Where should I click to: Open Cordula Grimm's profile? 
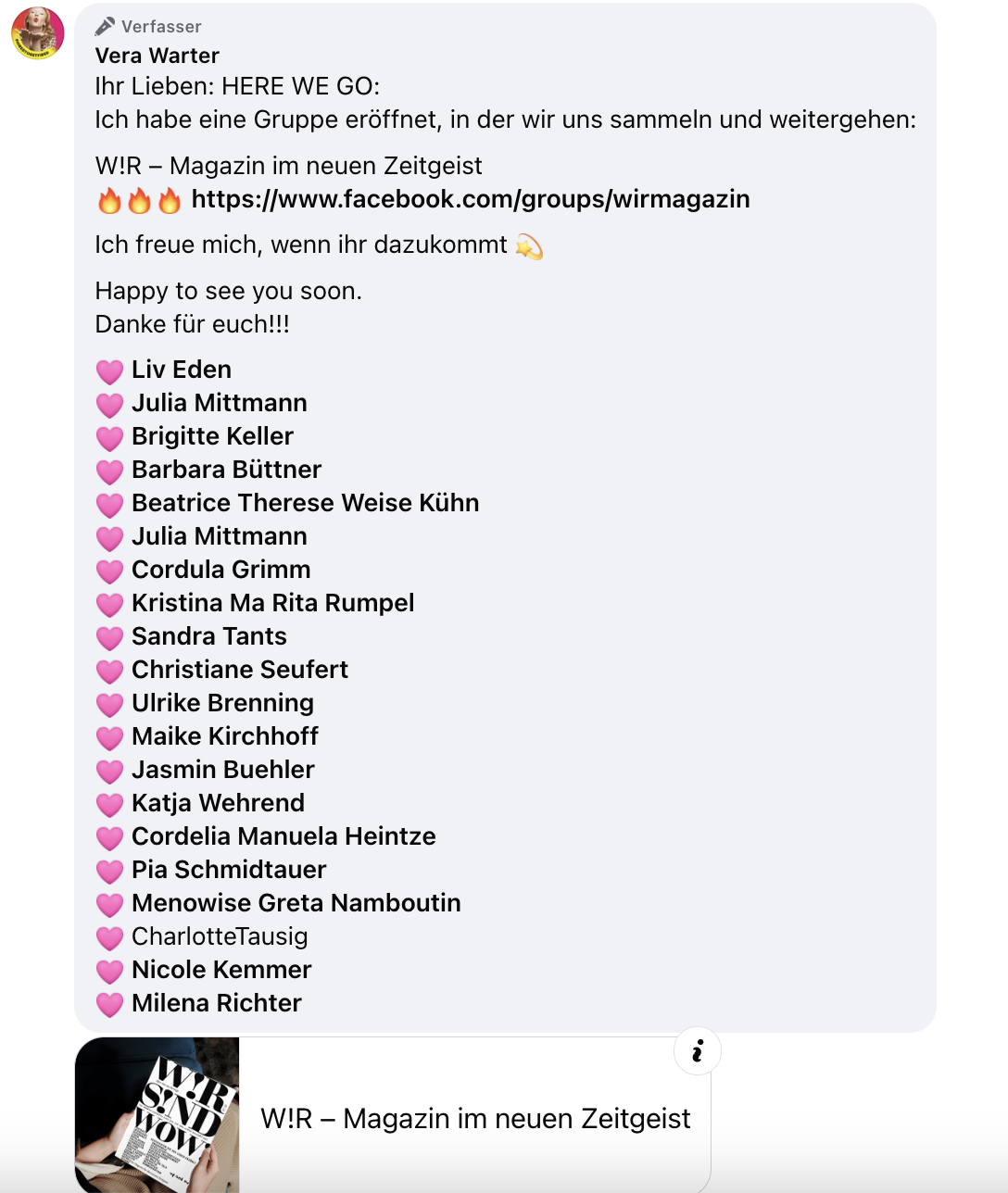point(221,570)
